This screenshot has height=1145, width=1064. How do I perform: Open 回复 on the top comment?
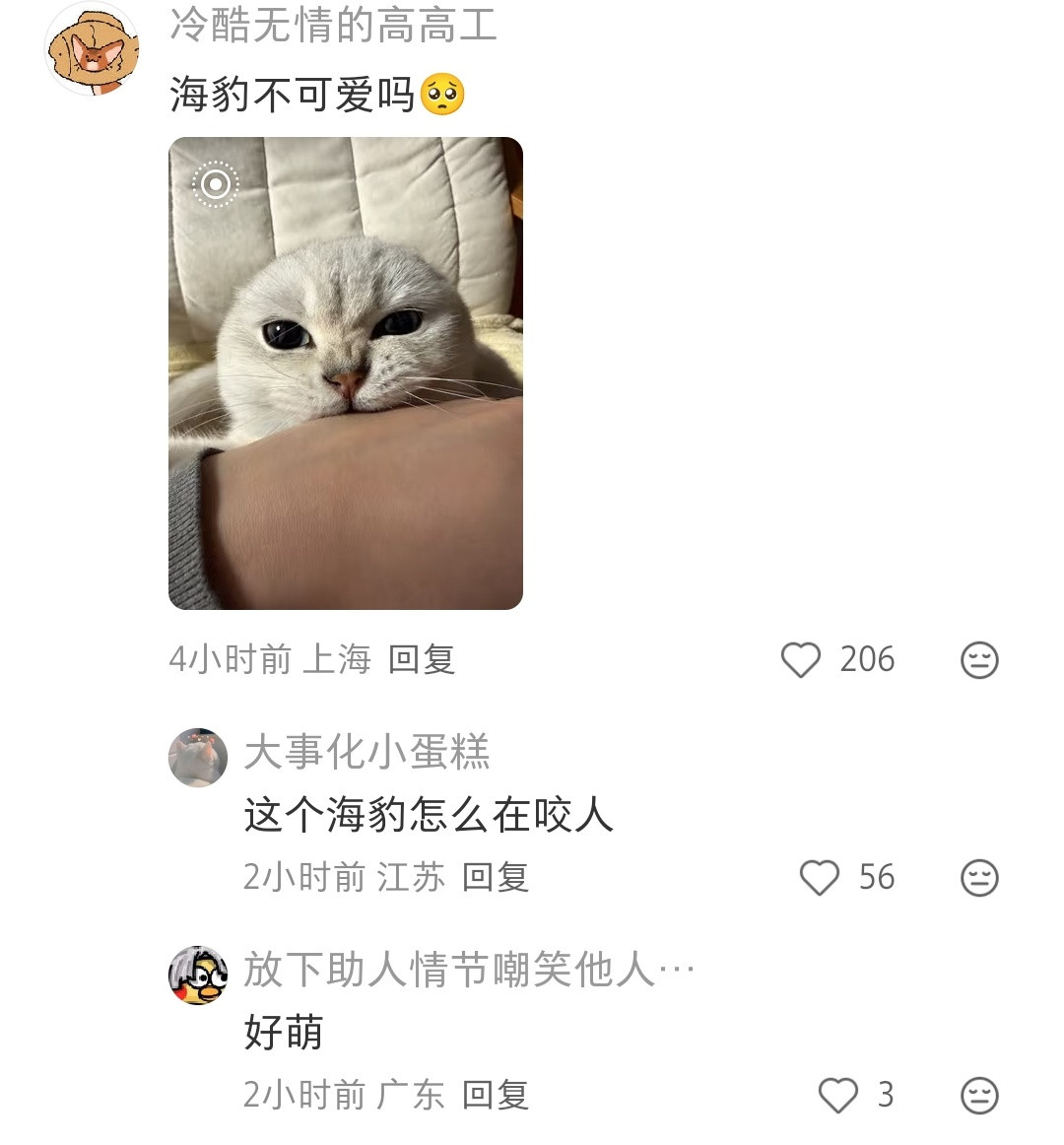[422, 662]
